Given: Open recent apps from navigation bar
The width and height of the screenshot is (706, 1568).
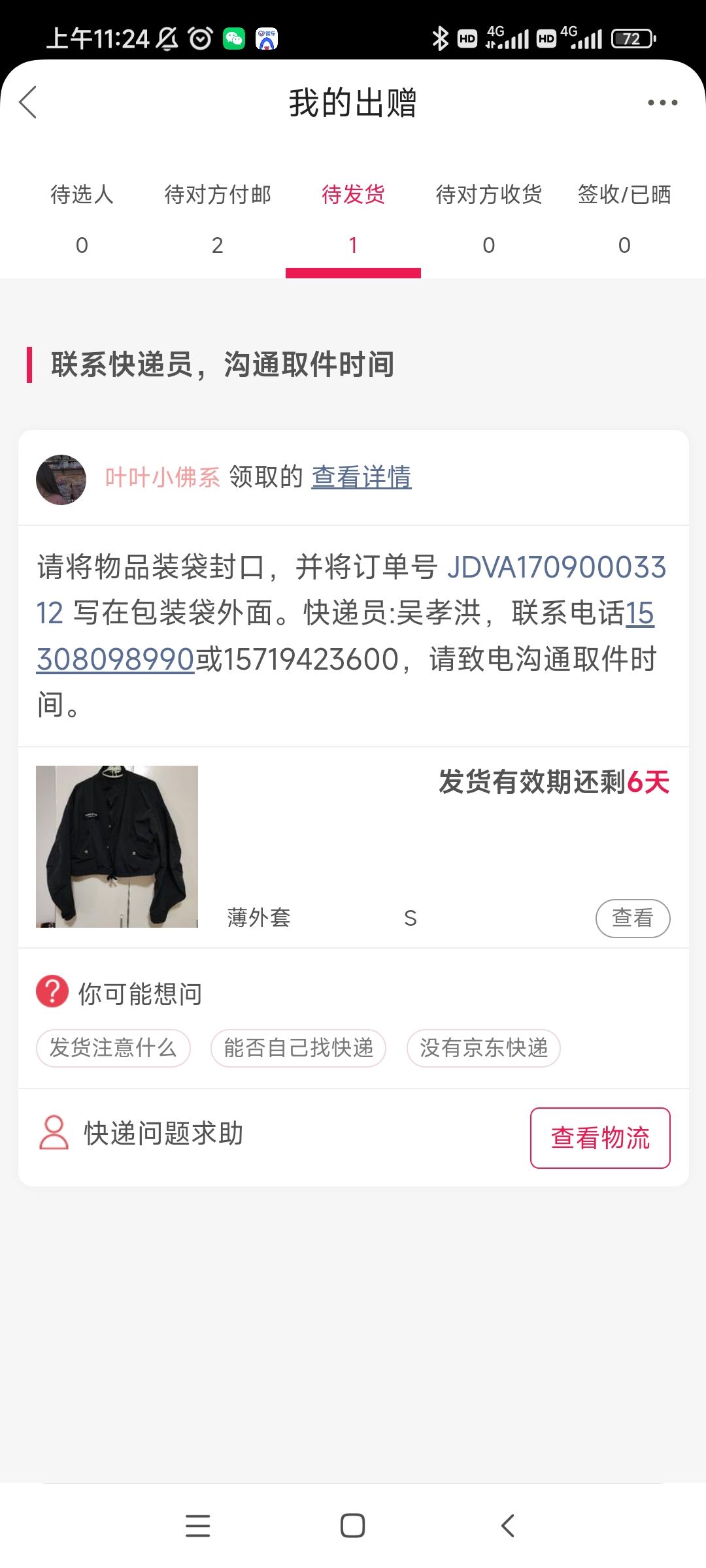Looking at the screenshot, I should pyautogui.click(x=197, y=1526).
